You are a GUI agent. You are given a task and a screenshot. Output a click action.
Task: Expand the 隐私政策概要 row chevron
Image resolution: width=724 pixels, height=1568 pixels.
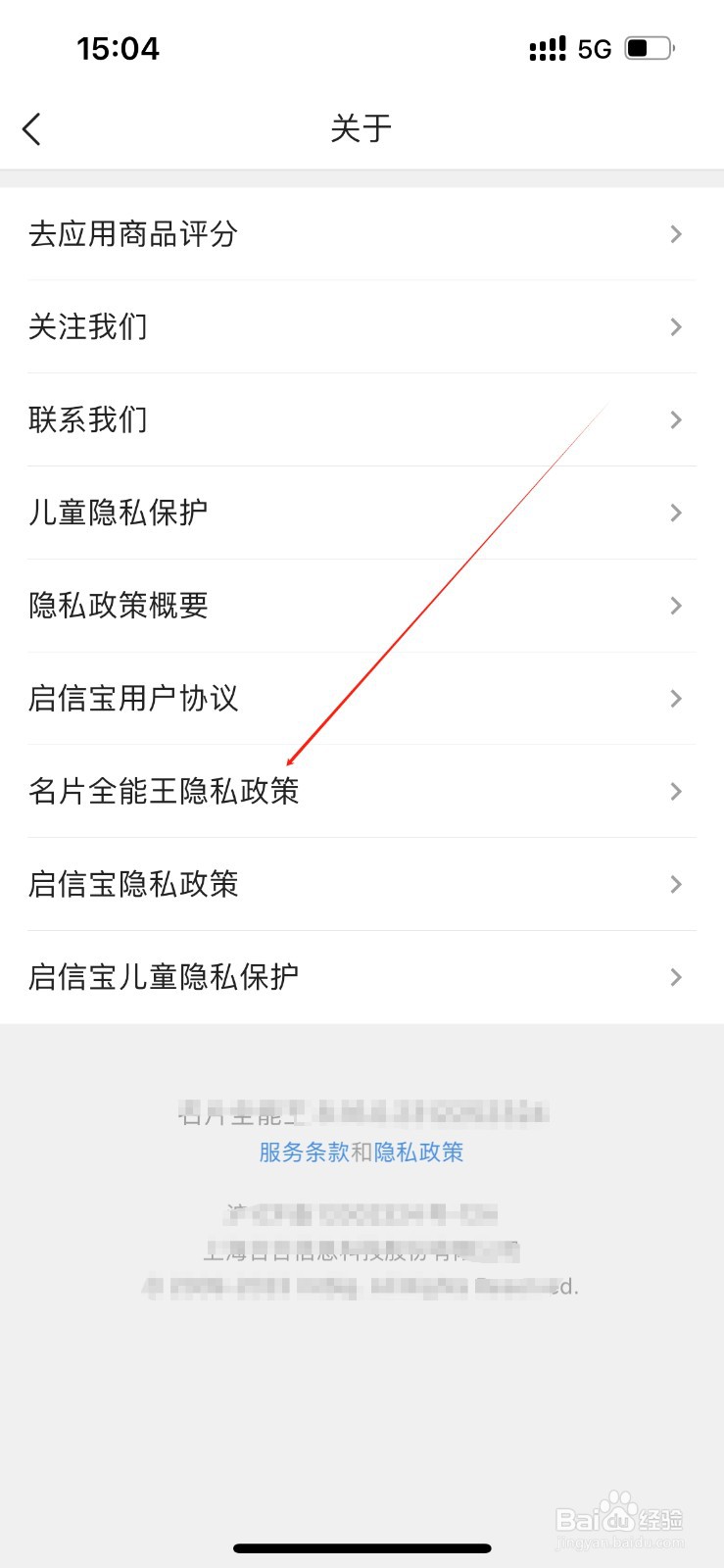click(675, 605)
